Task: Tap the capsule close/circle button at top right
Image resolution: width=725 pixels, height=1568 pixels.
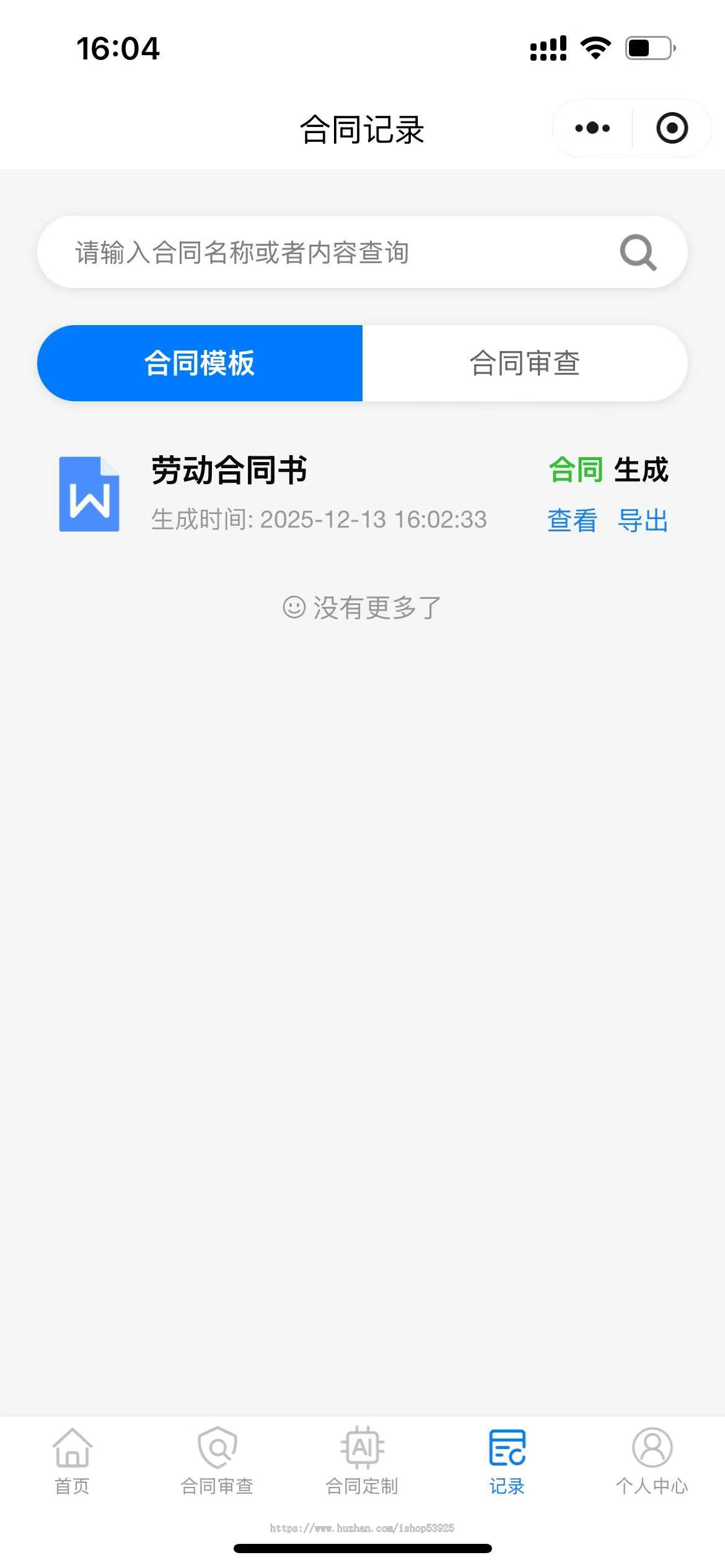Action: click(x=671, y=128)
